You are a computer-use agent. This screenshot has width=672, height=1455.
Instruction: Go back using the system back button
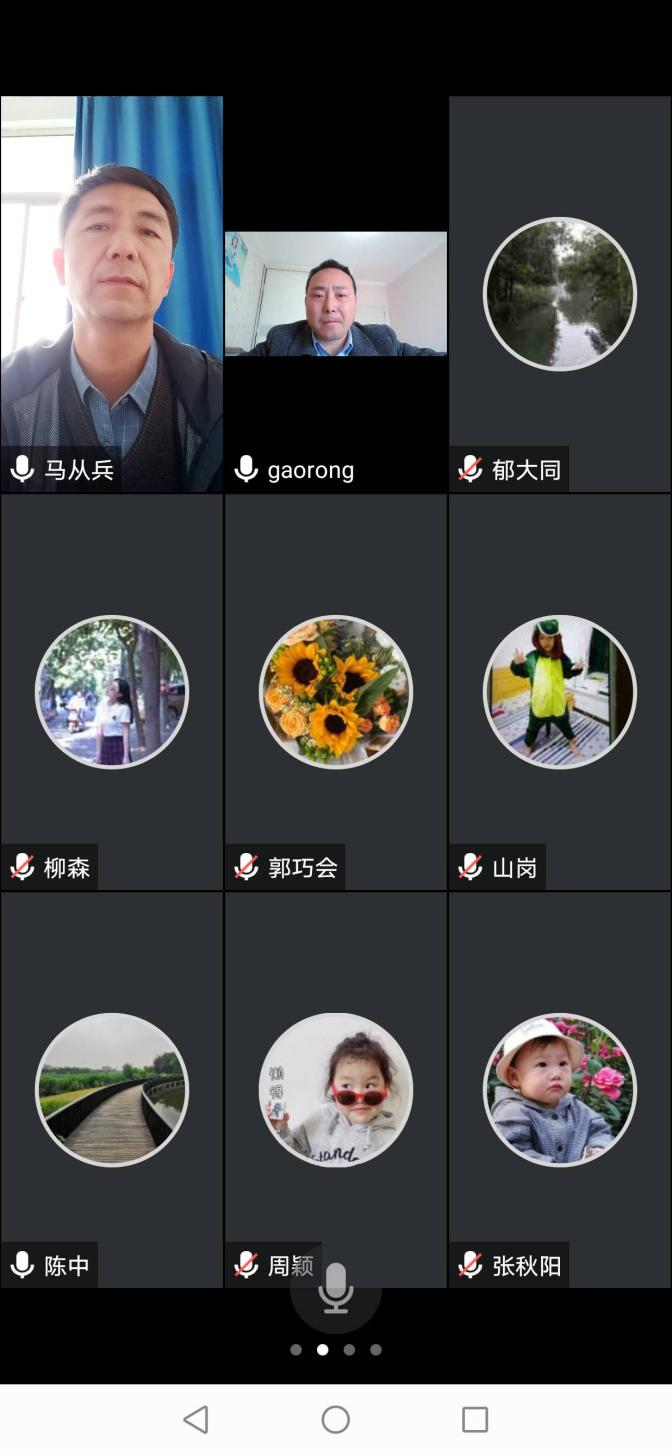point(196,1419)
